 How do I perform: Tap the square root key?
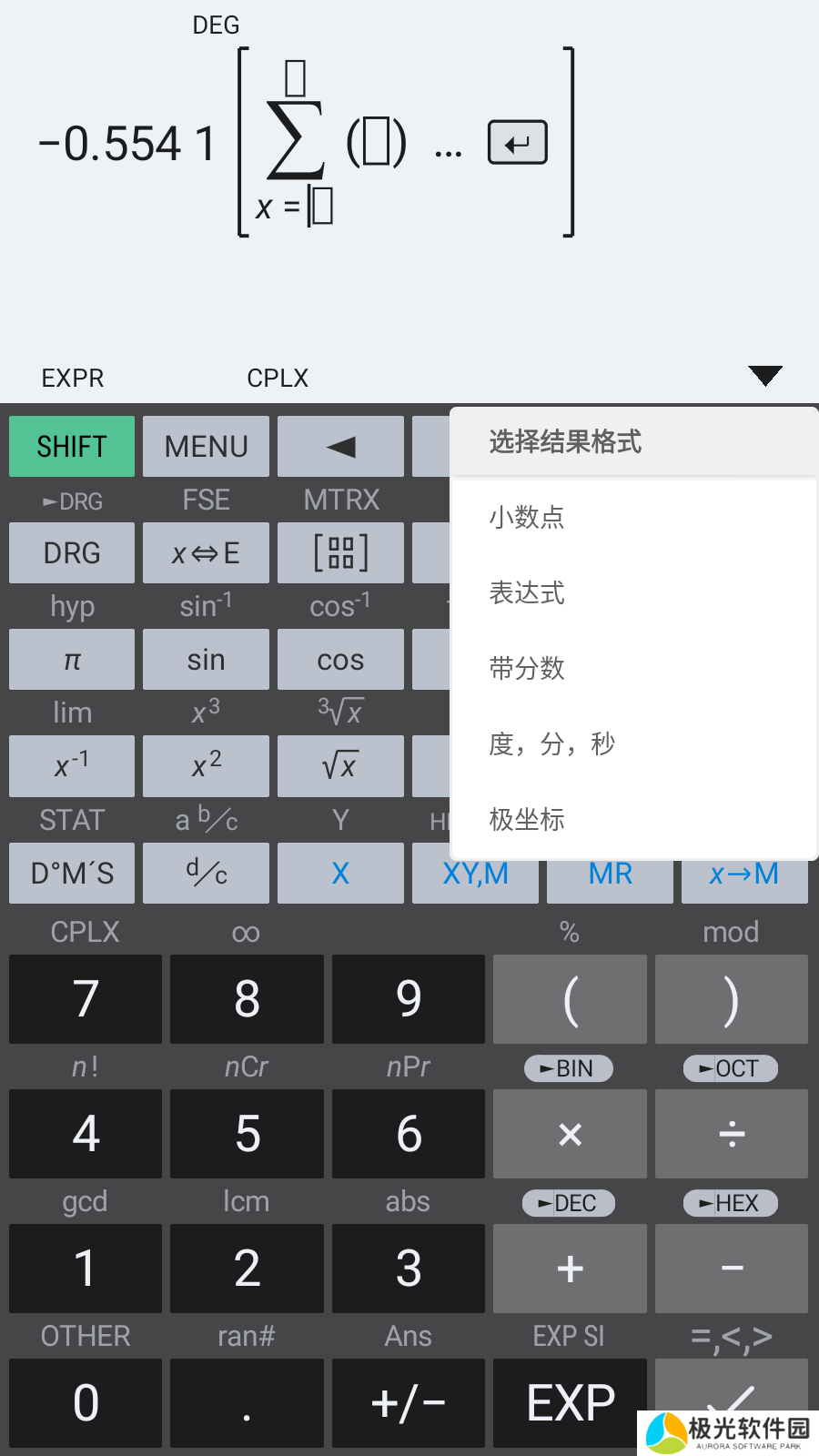[340, 766]
